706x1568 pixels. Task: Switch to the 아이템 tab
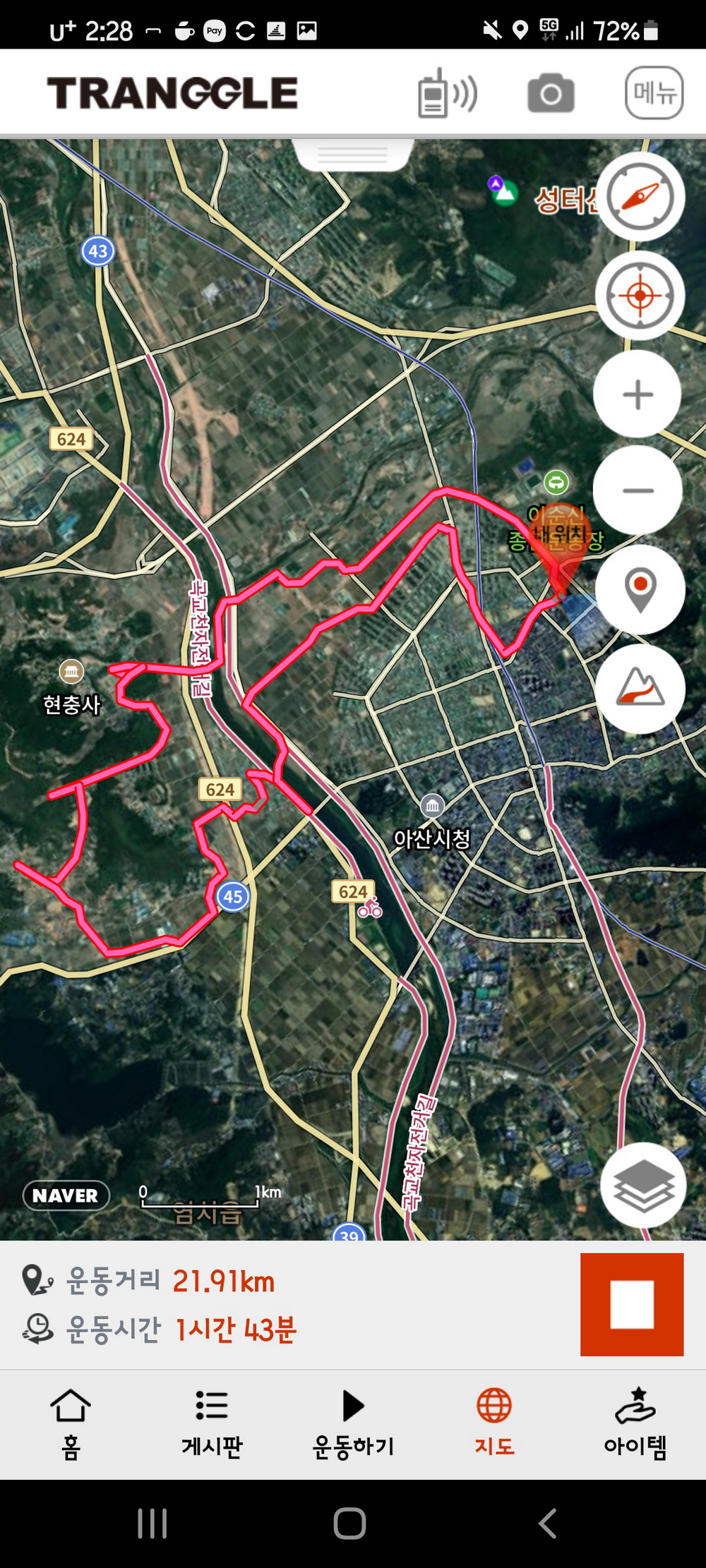click(x=635, y=1423)
